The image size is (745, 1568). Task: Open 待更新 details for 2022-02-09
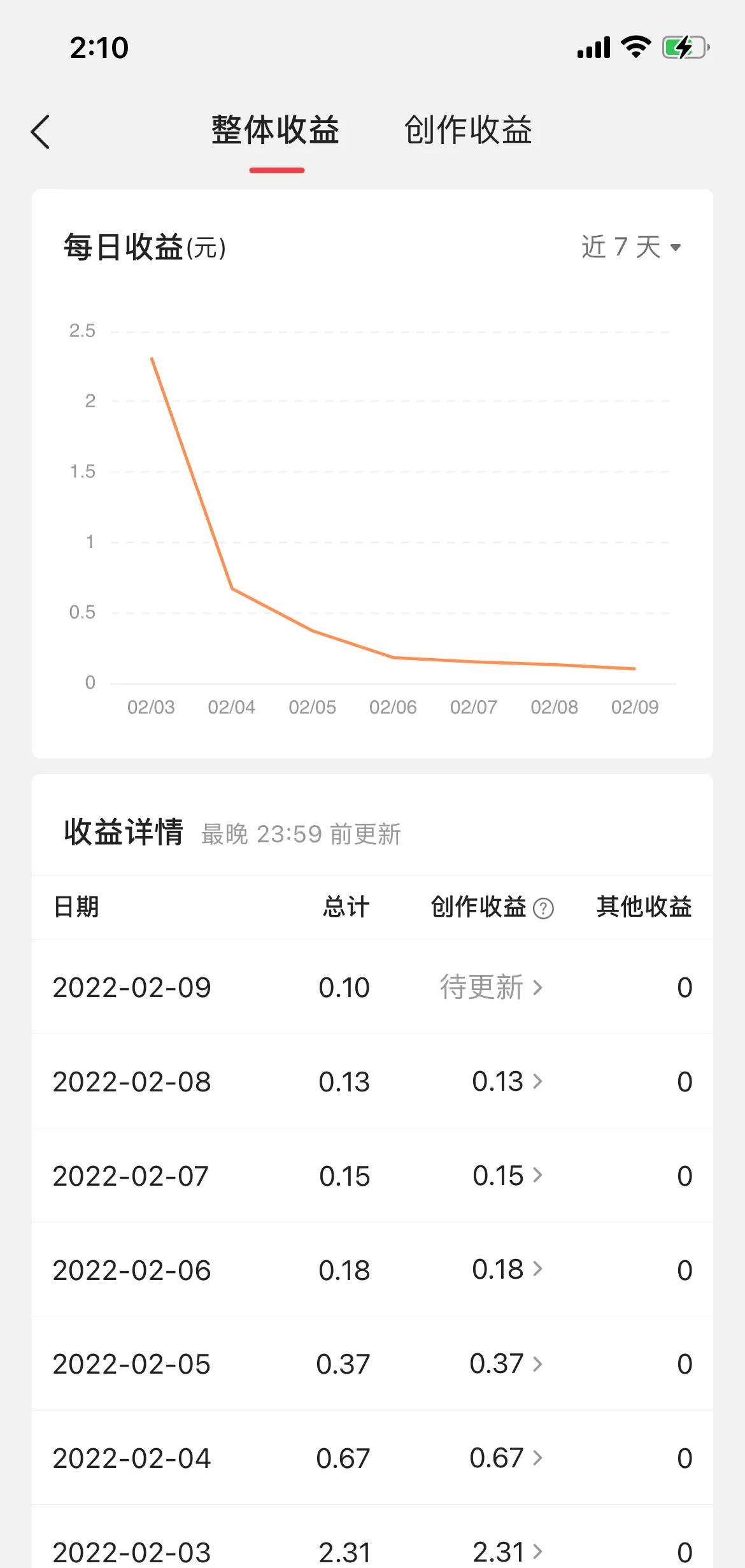click(492, 988)
